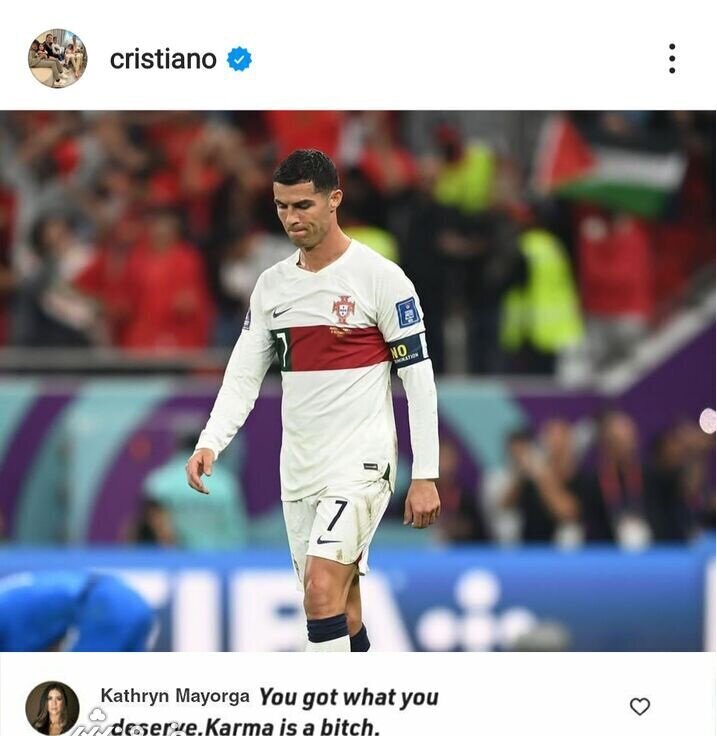Open the post's three-dot overflow menu
717x736 pixels.
click(x=671, y=58)
